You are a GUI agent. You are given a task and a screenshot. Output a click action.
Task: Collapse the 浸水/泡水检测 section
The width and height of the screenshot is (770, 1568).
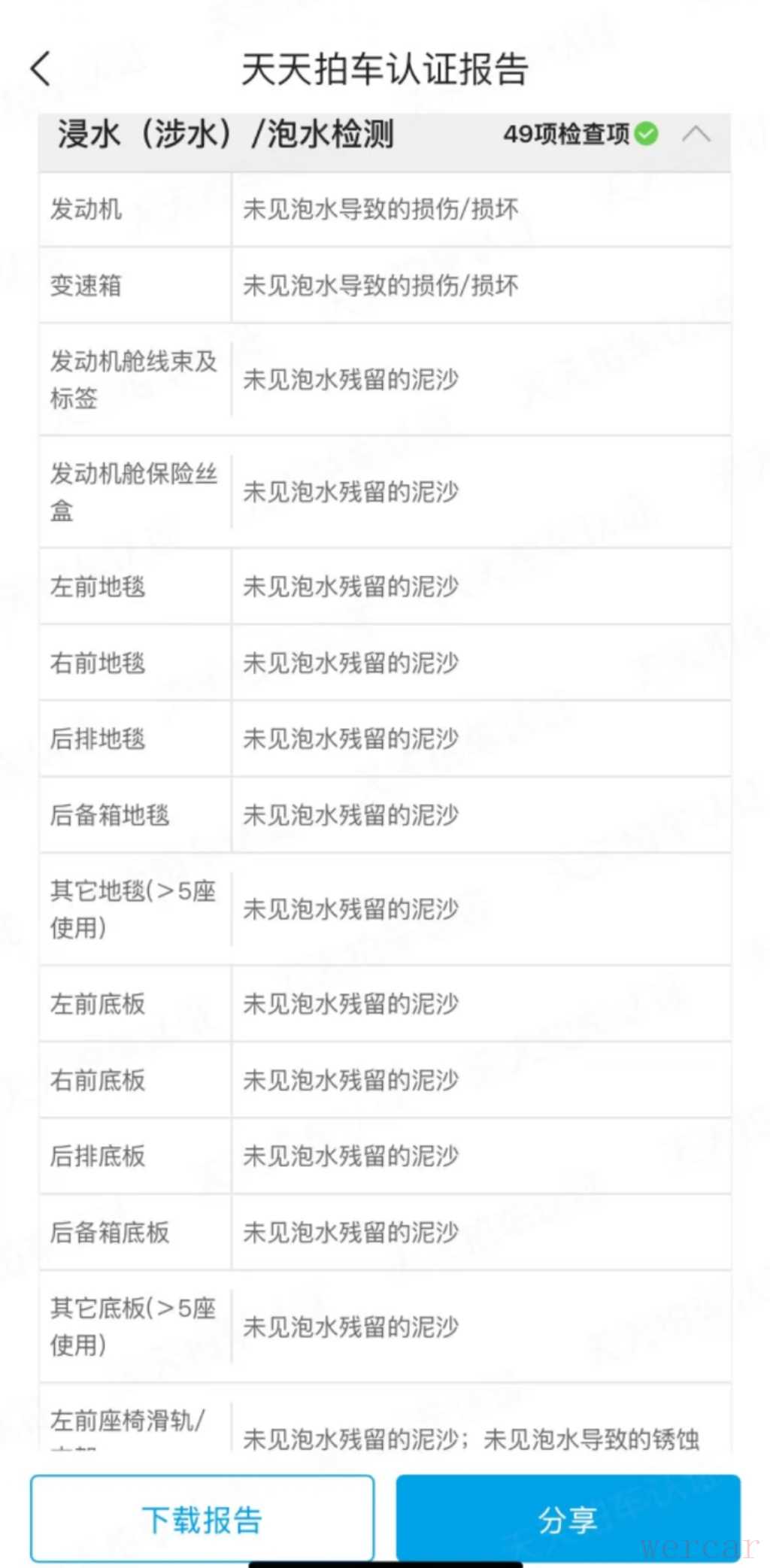[x=696, y=135]
